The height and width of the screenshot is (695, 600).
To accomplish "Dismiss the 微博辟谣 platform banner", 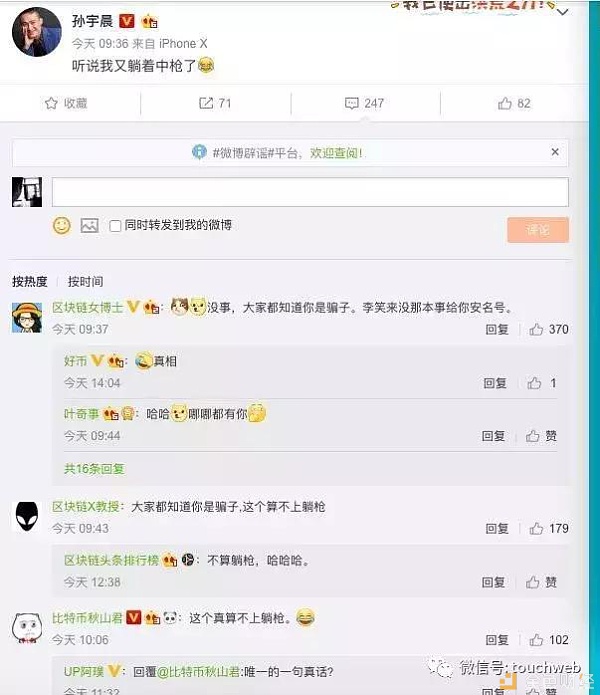I will [x=555, y=153].
